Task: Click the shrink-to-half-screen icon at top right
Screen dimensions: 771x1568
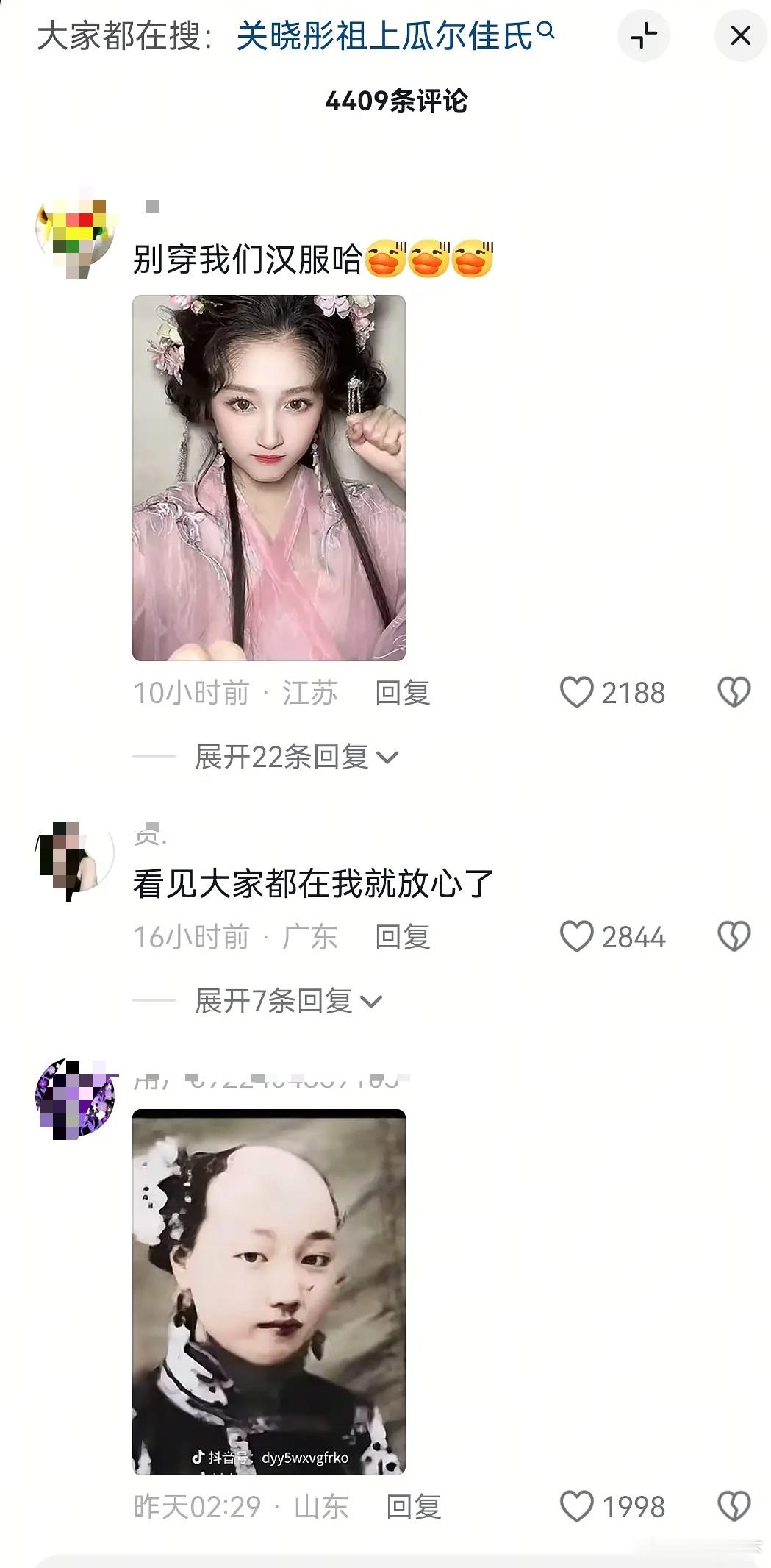Action: pos(642,34)
